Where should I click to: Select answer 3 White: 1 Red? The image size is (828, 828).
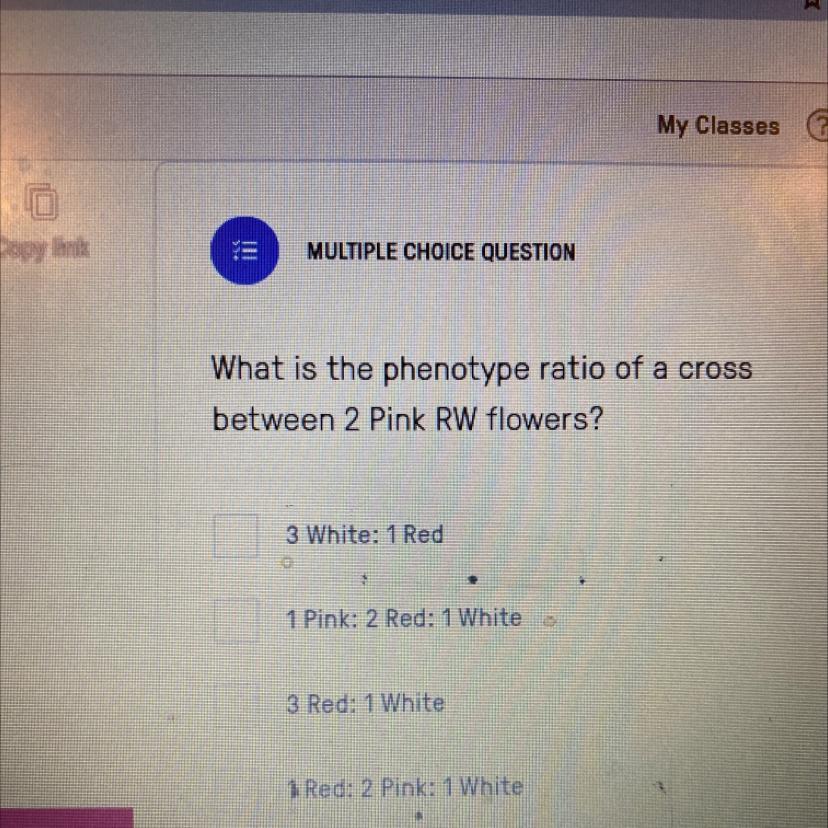click(364, 534)
